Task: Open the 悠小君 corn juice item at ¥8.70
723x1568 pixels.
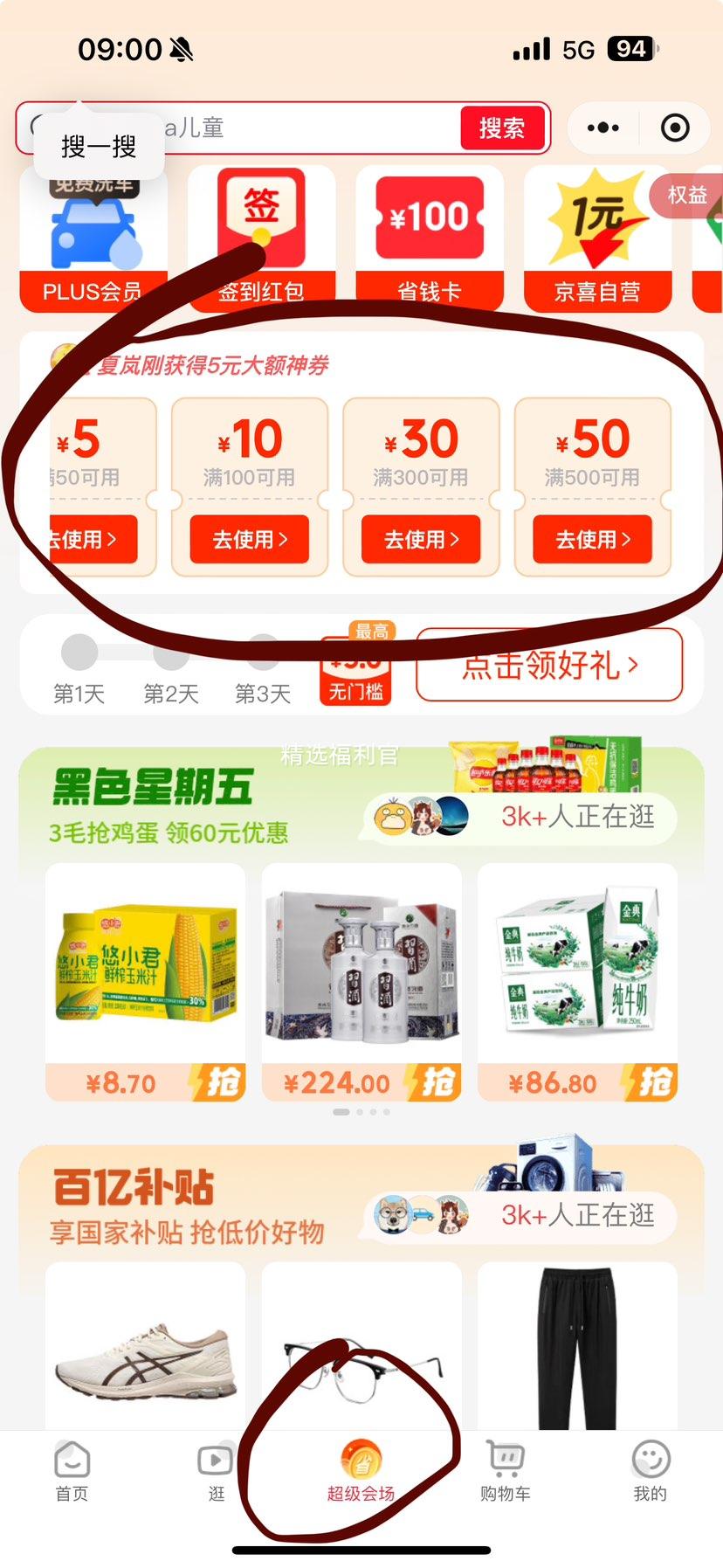Action: pyautogui.click(x=145, y=983)
